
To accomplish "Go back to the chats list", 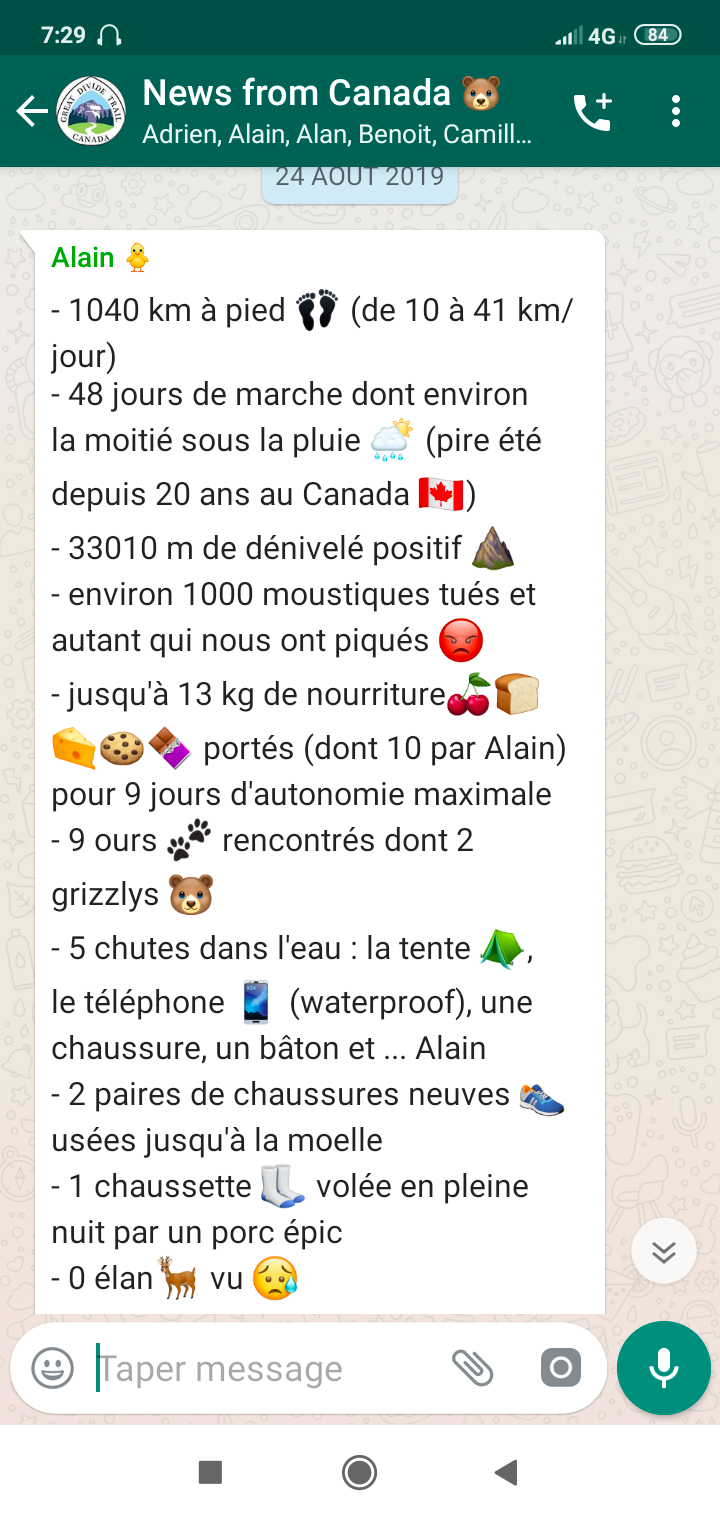I will point(32,111).
